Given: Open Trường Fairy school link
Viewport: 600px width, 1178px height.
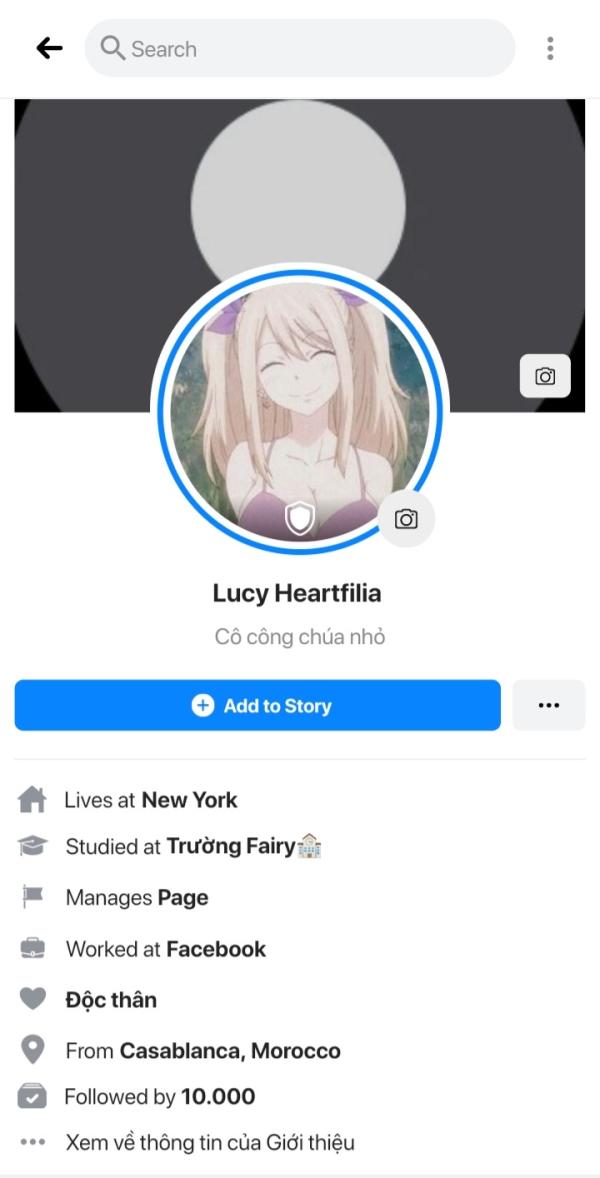Looking at the screenshot, I should [x=231, y=847].
